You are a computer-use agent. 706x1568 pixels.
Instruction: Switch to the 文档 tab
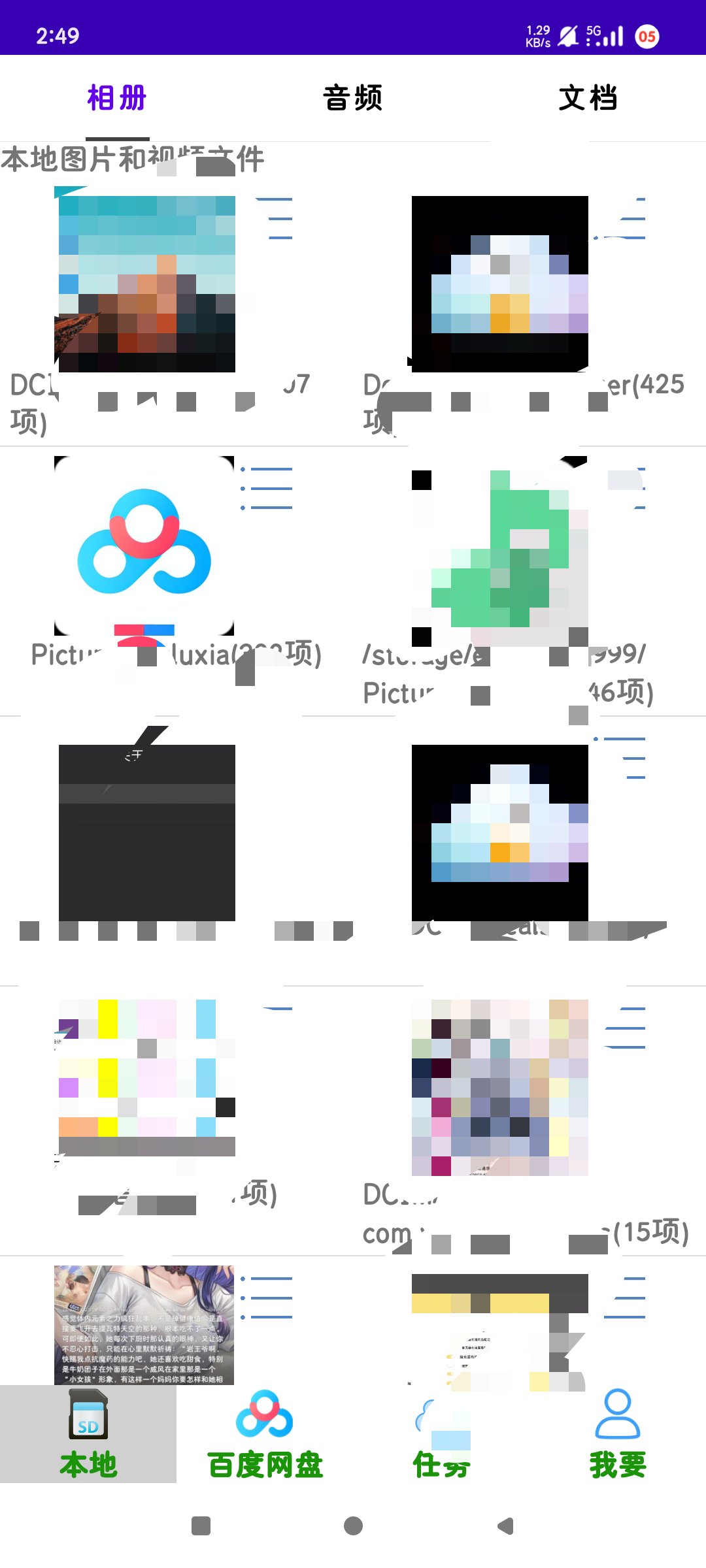tap(588, 98)
